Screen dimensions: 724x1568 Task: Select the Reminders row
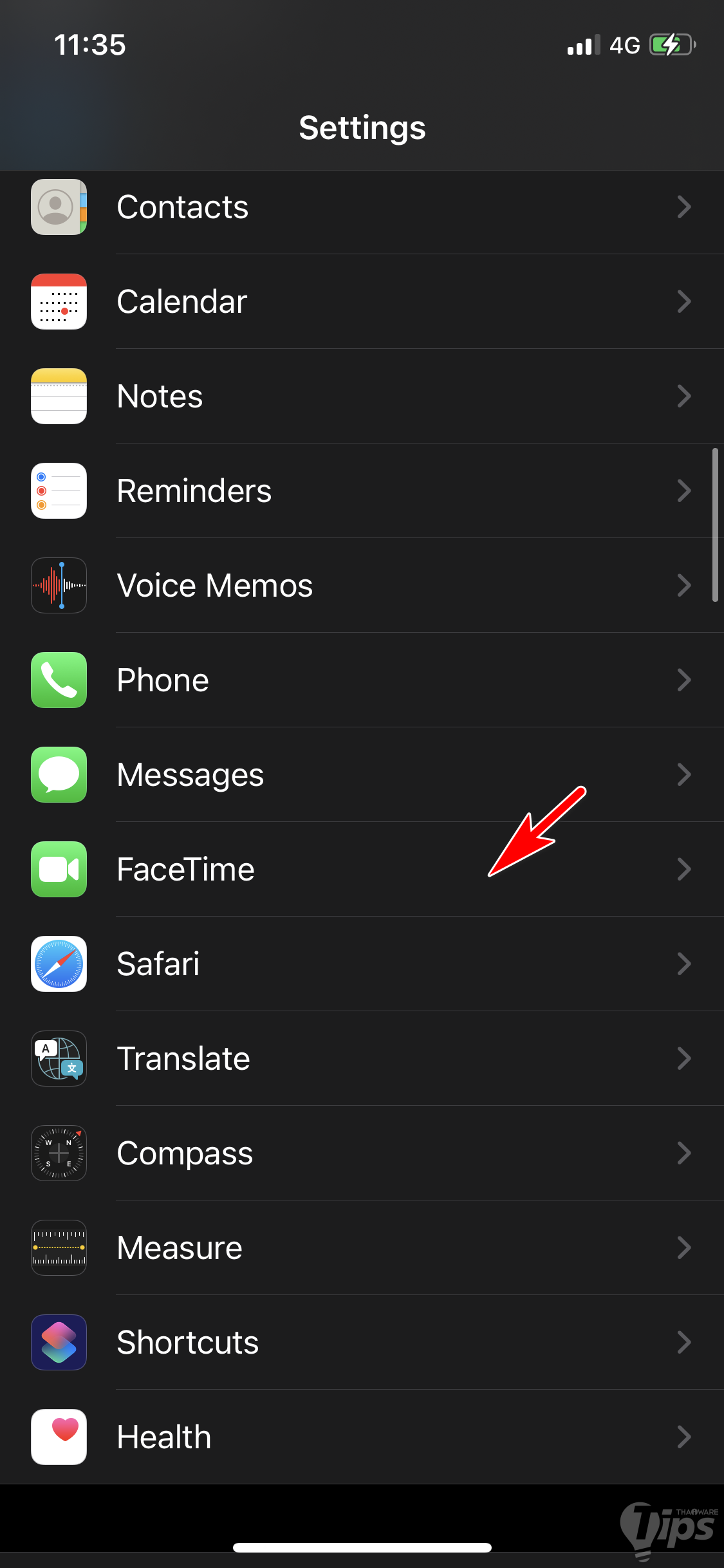point(362,491)
